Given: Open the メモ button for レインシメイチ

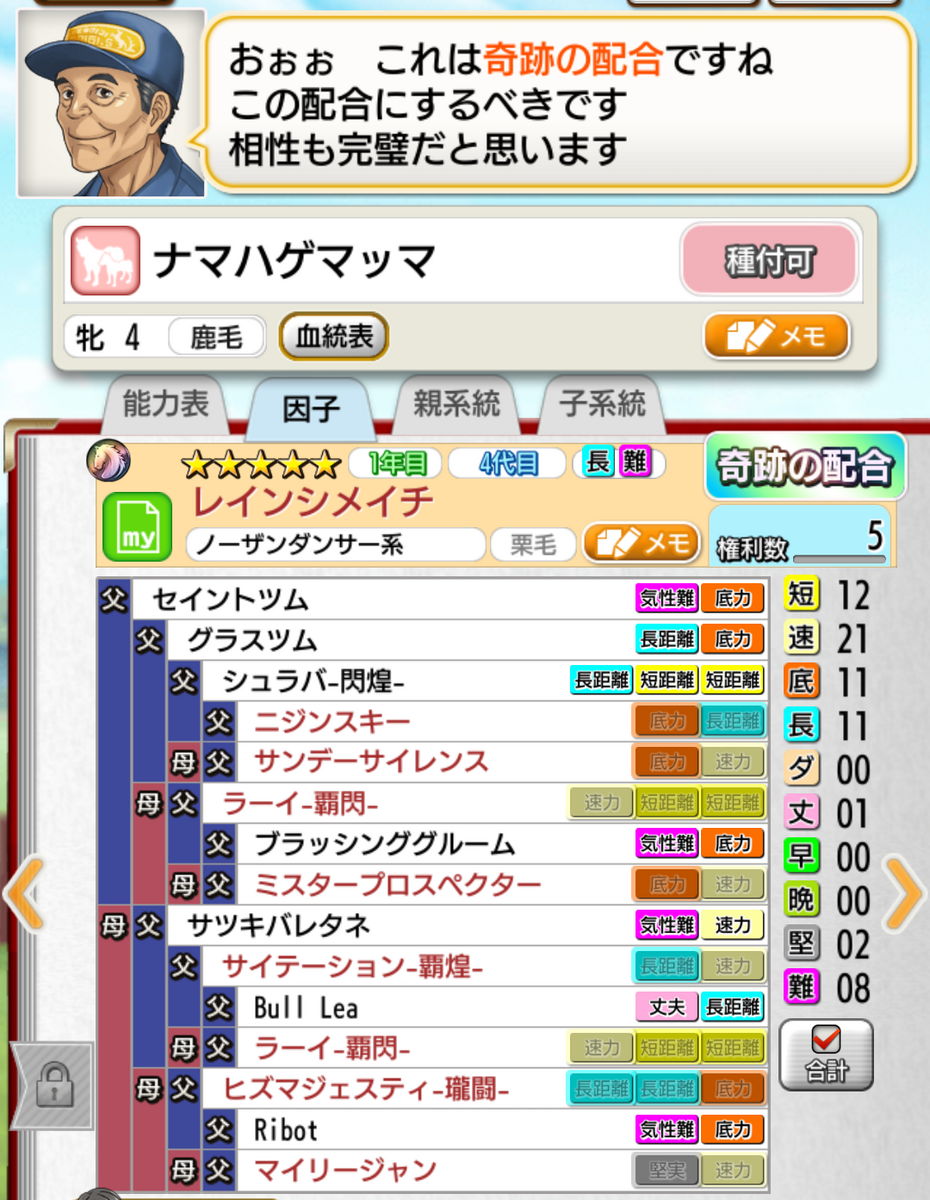Looking at the screenshot, I should (641, 544).
